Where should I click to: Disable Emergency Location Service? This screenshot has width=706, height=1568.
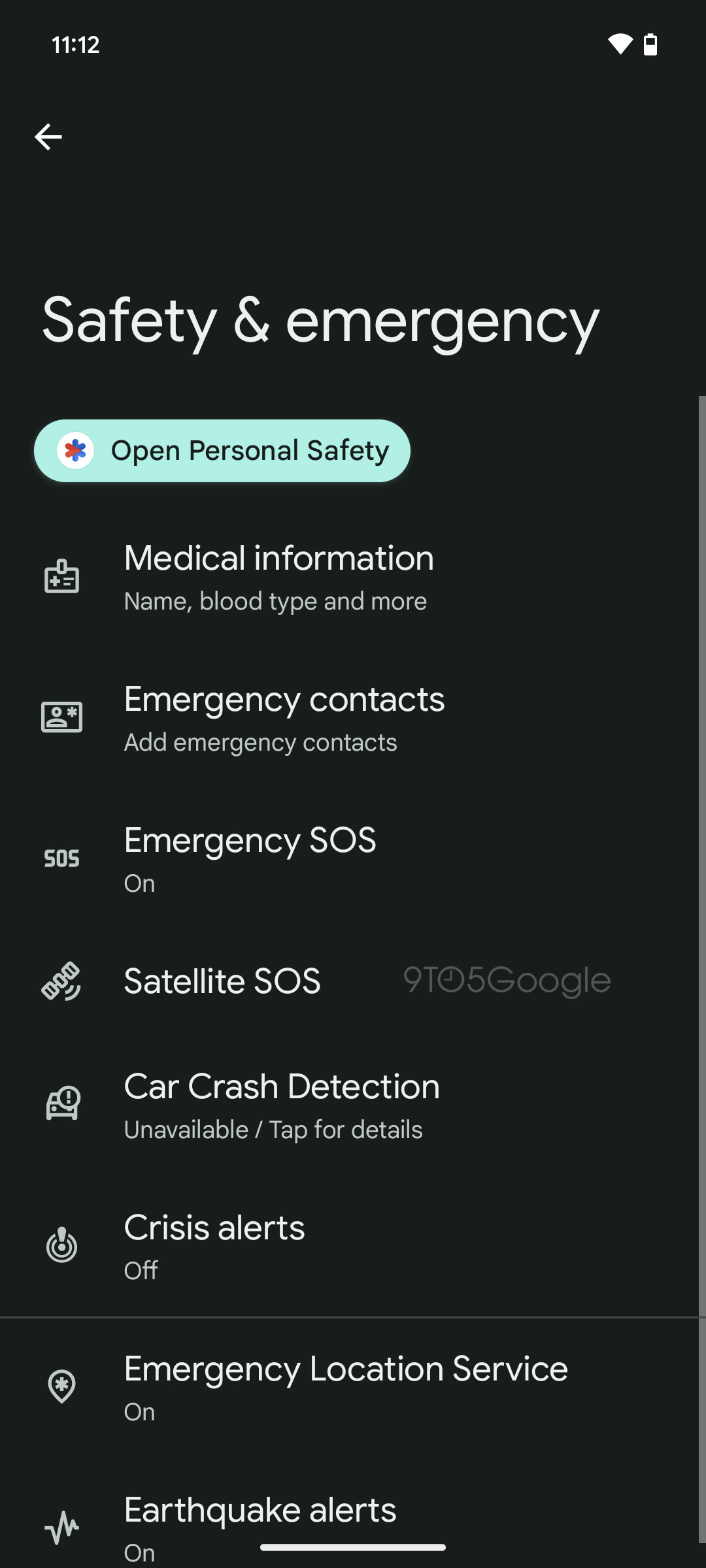coord(353,1386)
